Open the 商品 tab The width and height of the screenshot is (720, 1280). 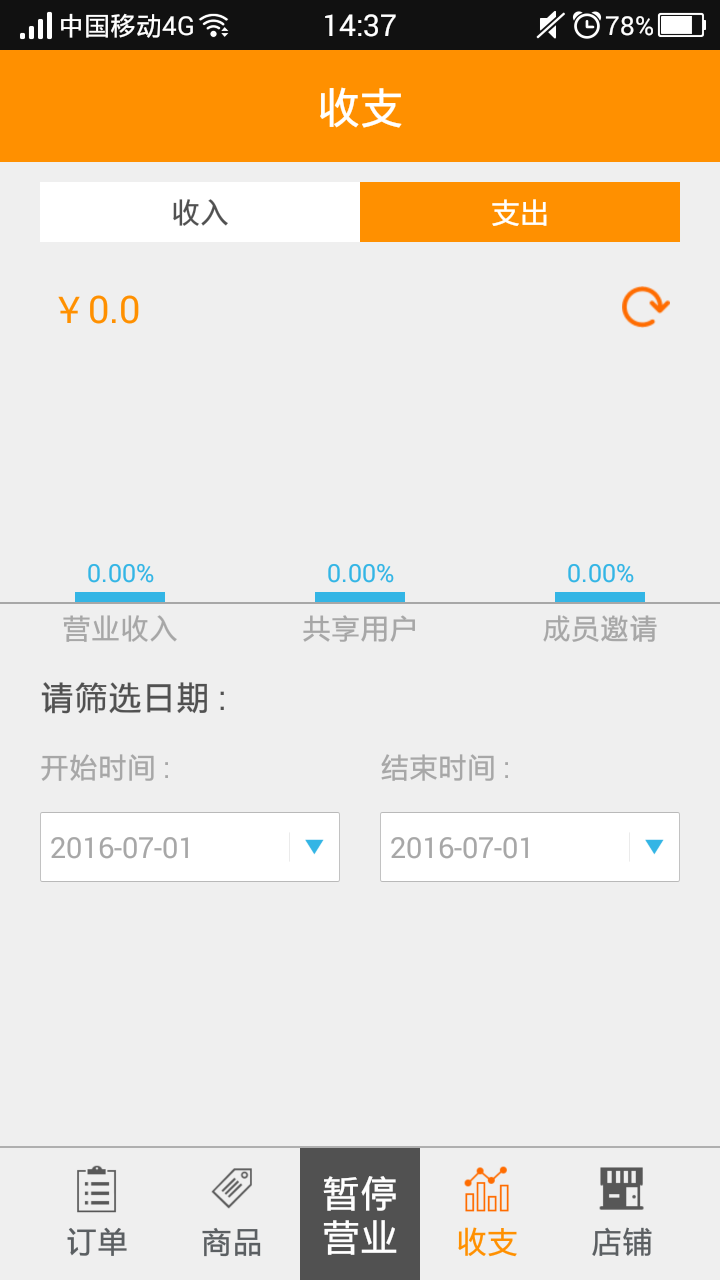point(232,1214)
